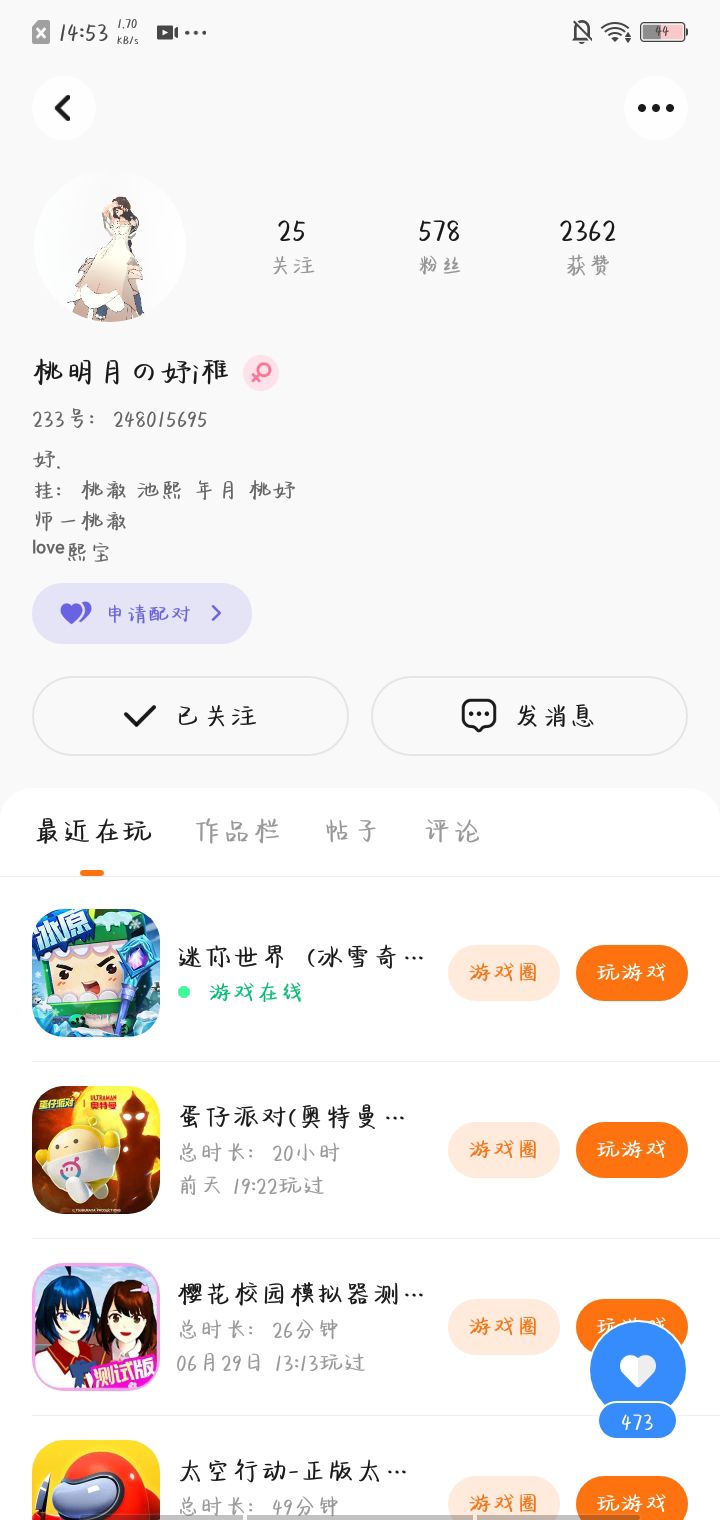720x1520 pixels.
Task: View the profile avatar picture
Action: point(109,246)
